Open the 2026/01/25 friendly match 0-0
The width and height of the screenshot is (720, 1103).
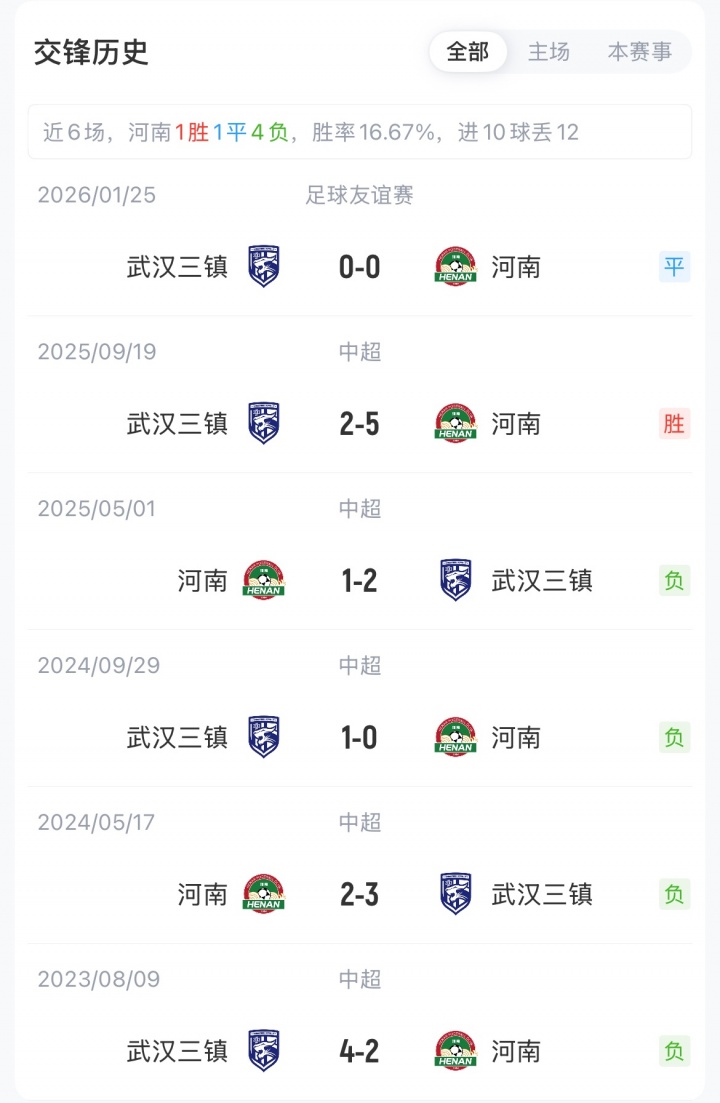pyautogui.click(x=359, y=267)
